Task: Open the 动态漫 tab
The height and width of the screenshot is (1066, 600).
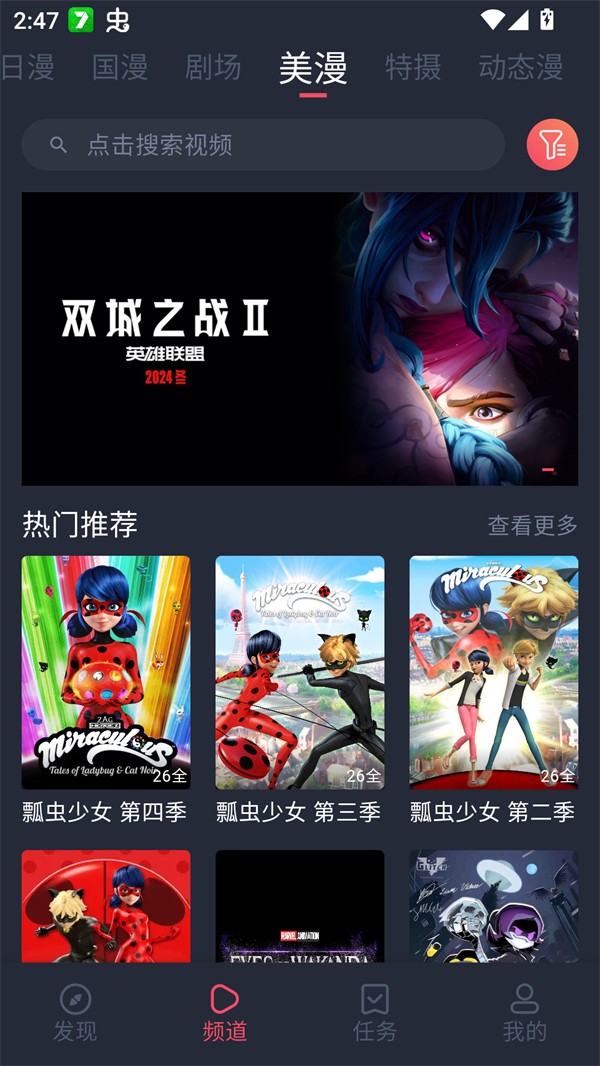Action: 520,67
